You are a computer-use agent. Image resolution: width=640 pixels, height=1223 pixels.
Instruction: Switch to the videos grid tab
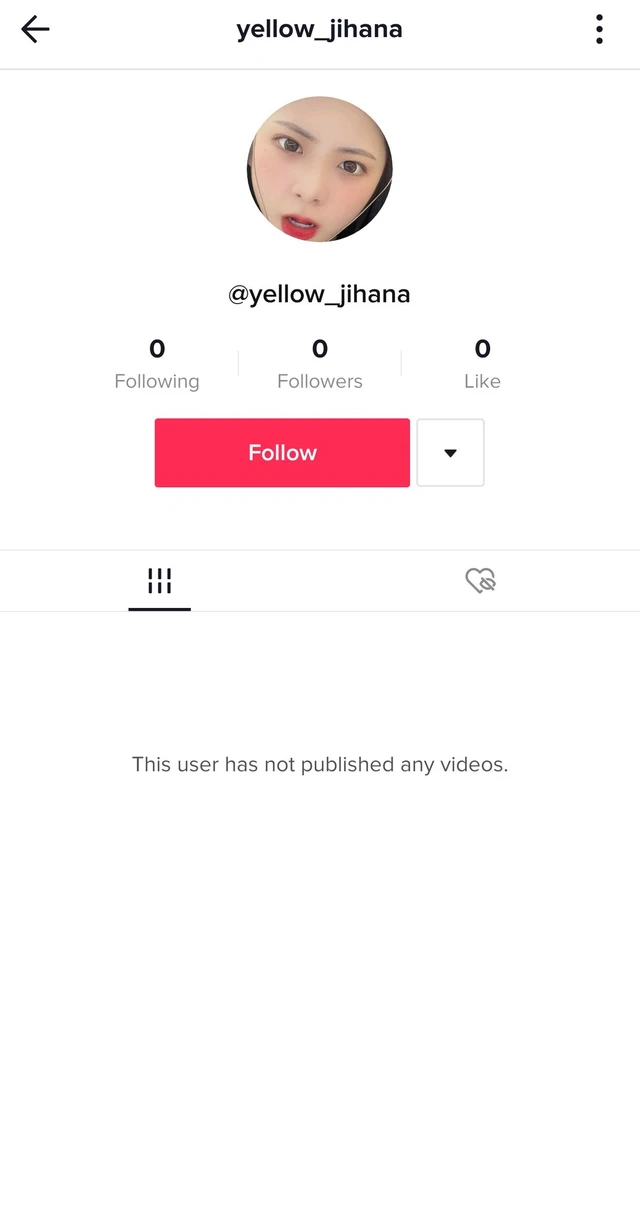(160, 581)
